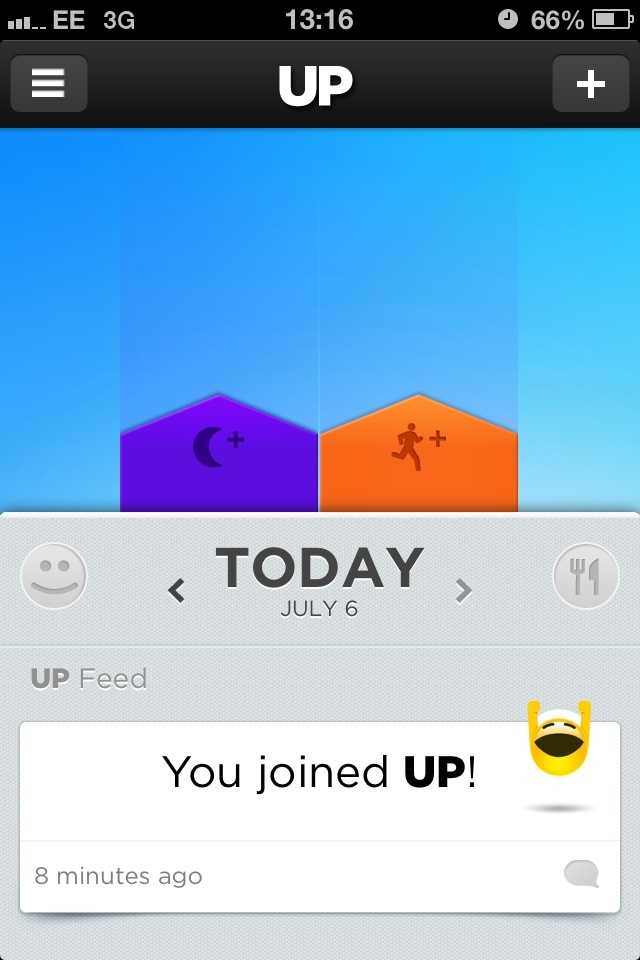Open the hamburger menu drawer
Screen dimensions: 640x960
[48, 84]
